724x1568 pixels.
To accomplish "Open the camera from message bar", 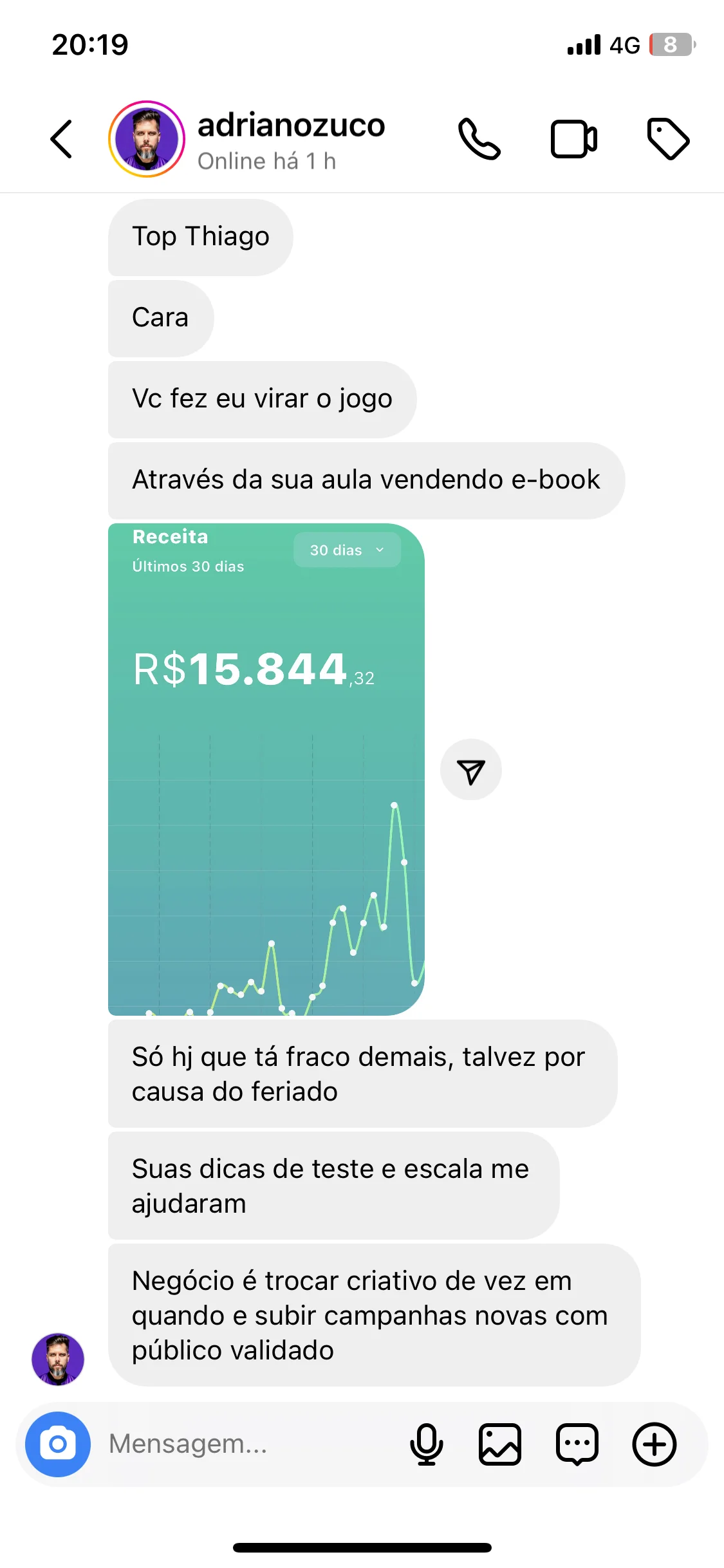I will tap(58, 1444).
